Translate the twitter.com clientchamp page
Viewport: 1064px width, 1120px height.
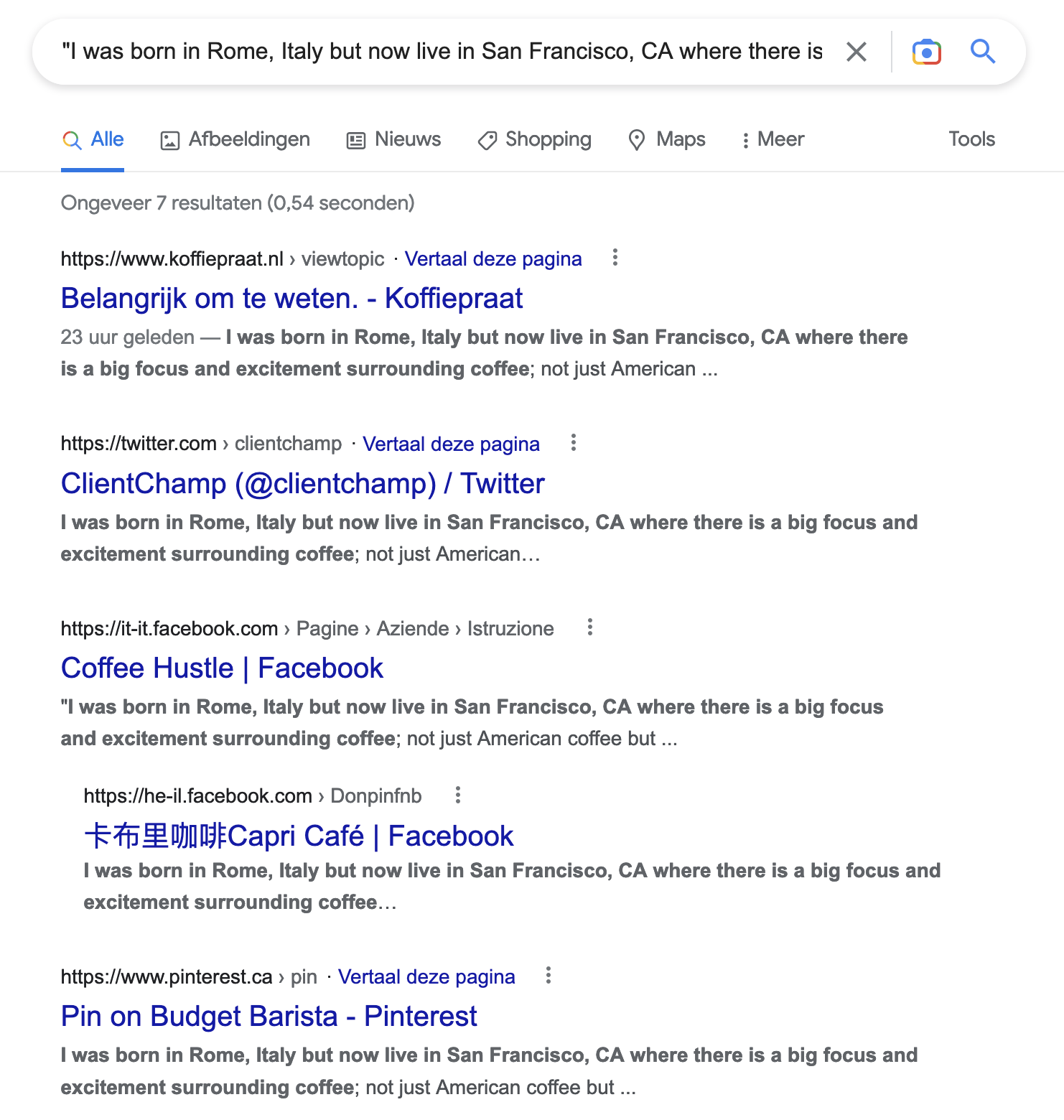point(451,444)
